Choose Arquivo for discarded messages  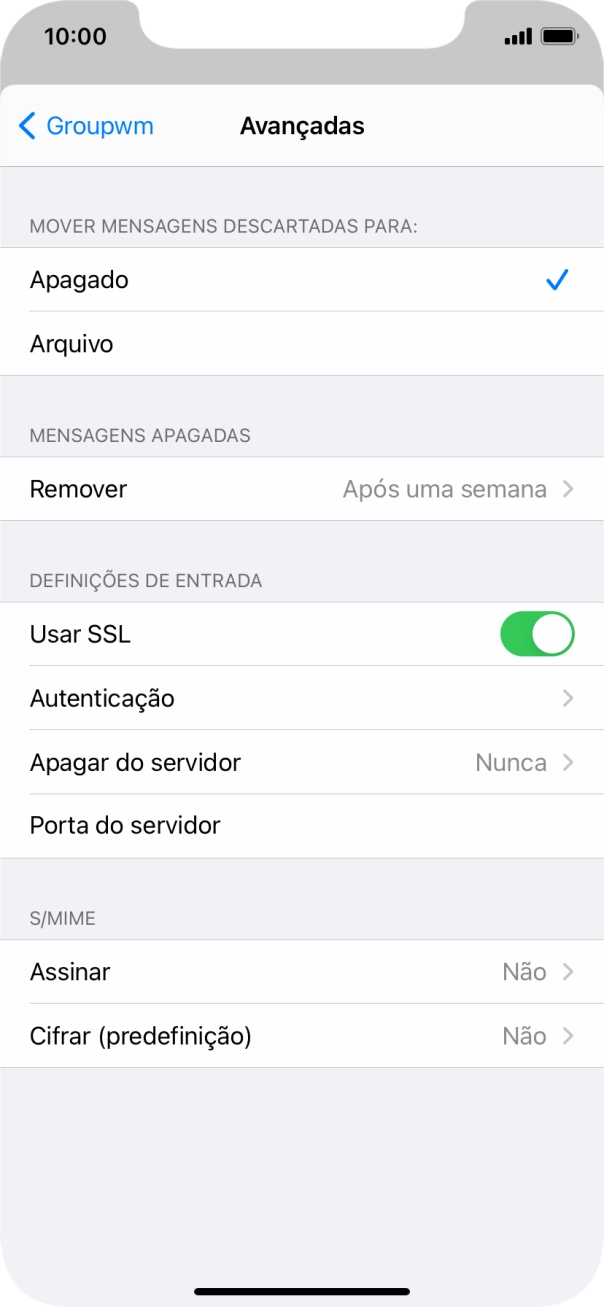(x=300, y=344)
